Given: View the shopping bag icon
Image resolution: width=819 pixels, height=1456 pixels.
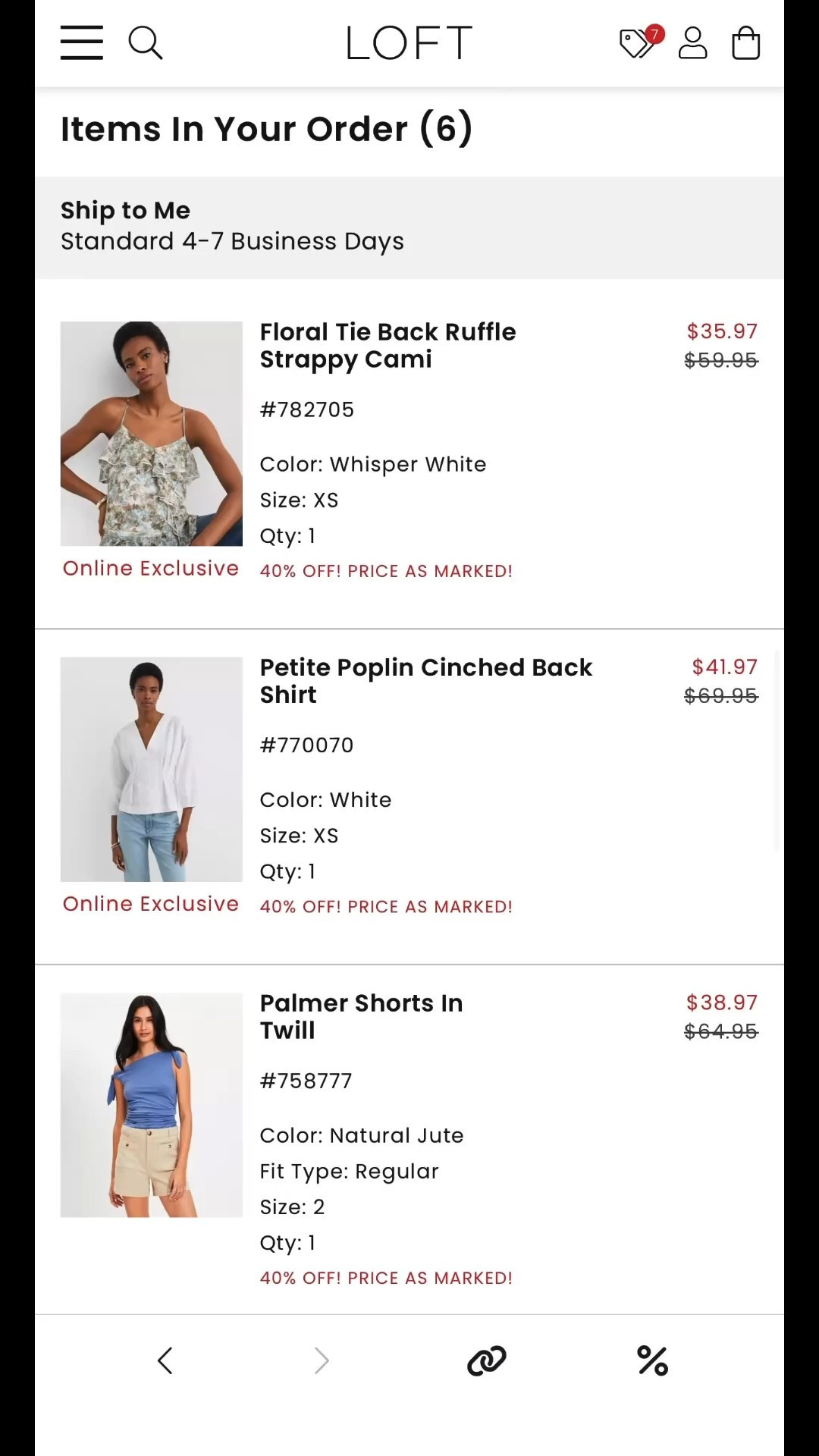Looking at the screenshot, I should click(x=746, y=43).
